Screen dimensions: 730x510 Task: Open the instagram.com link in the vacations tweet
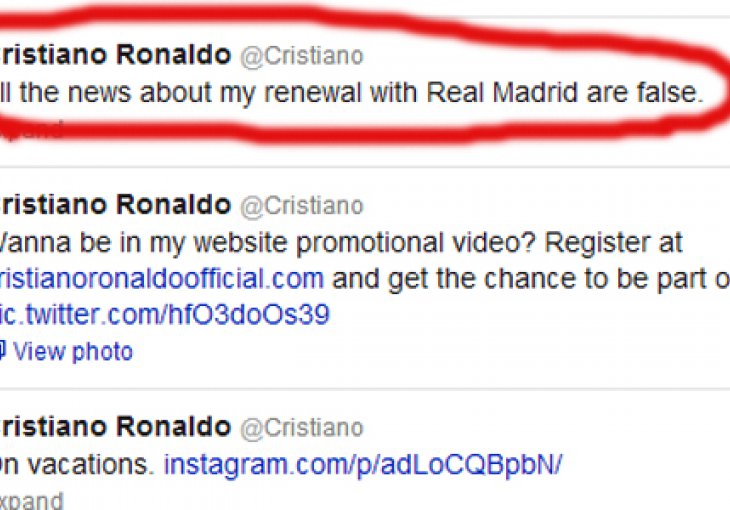pos(363,465)
